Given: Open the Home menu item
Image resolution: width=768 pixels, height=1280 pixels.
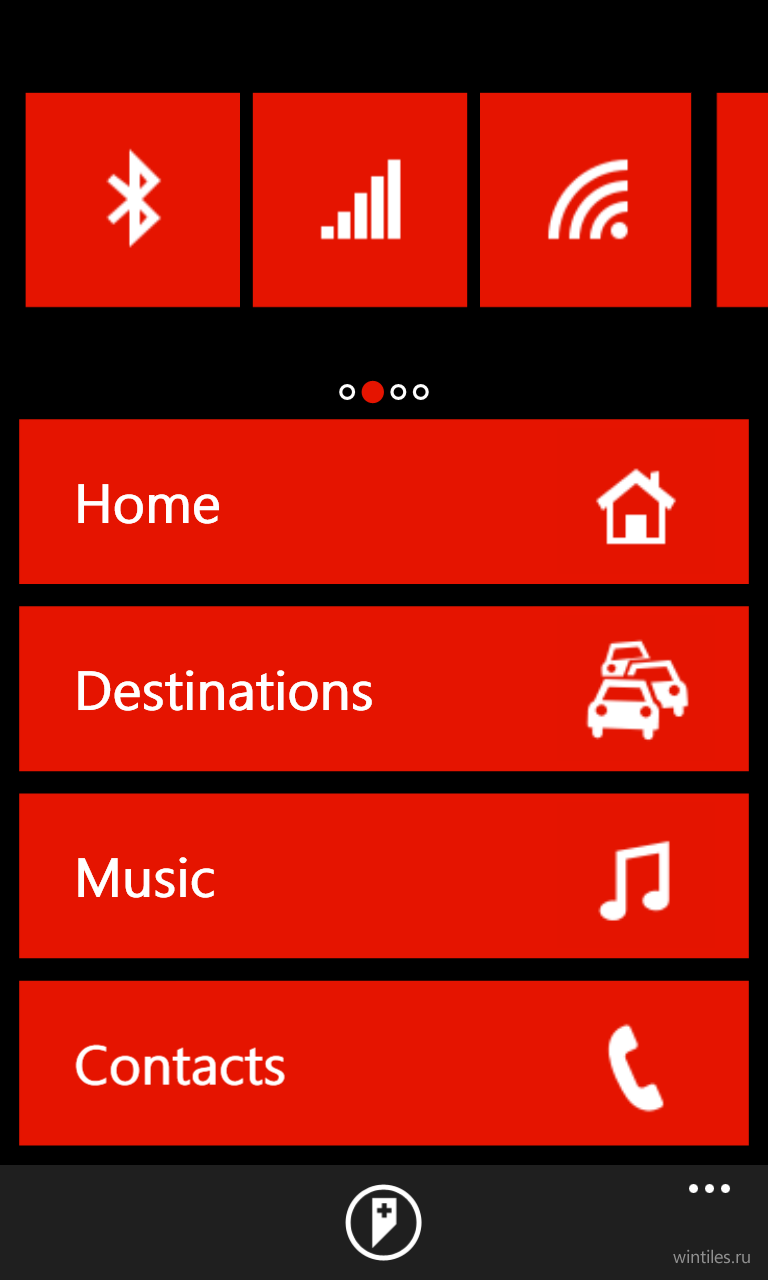Looking at the screenshot, I should pos(384,501).
